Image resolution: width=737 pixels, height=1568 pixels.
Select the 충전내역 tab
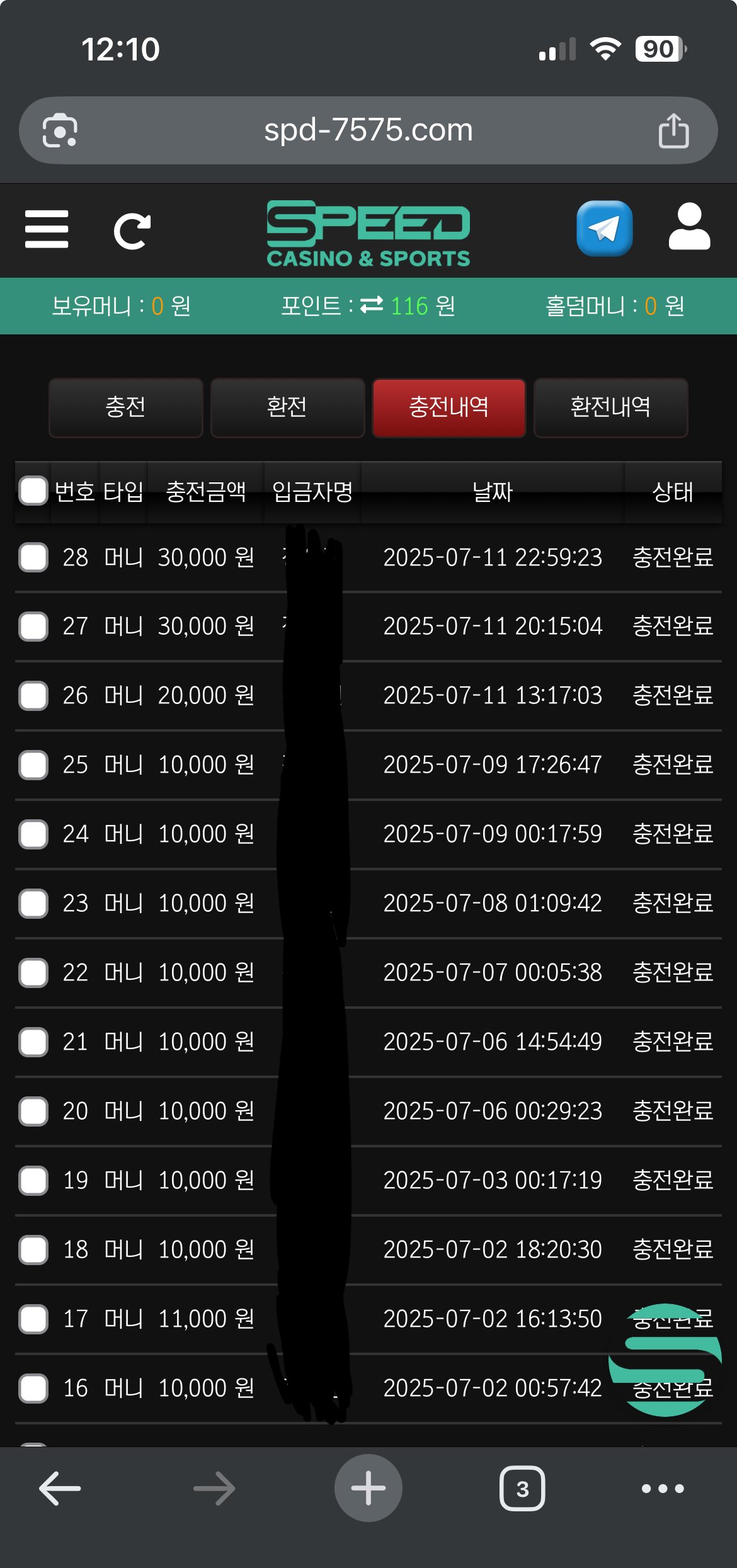pos(448,407)
